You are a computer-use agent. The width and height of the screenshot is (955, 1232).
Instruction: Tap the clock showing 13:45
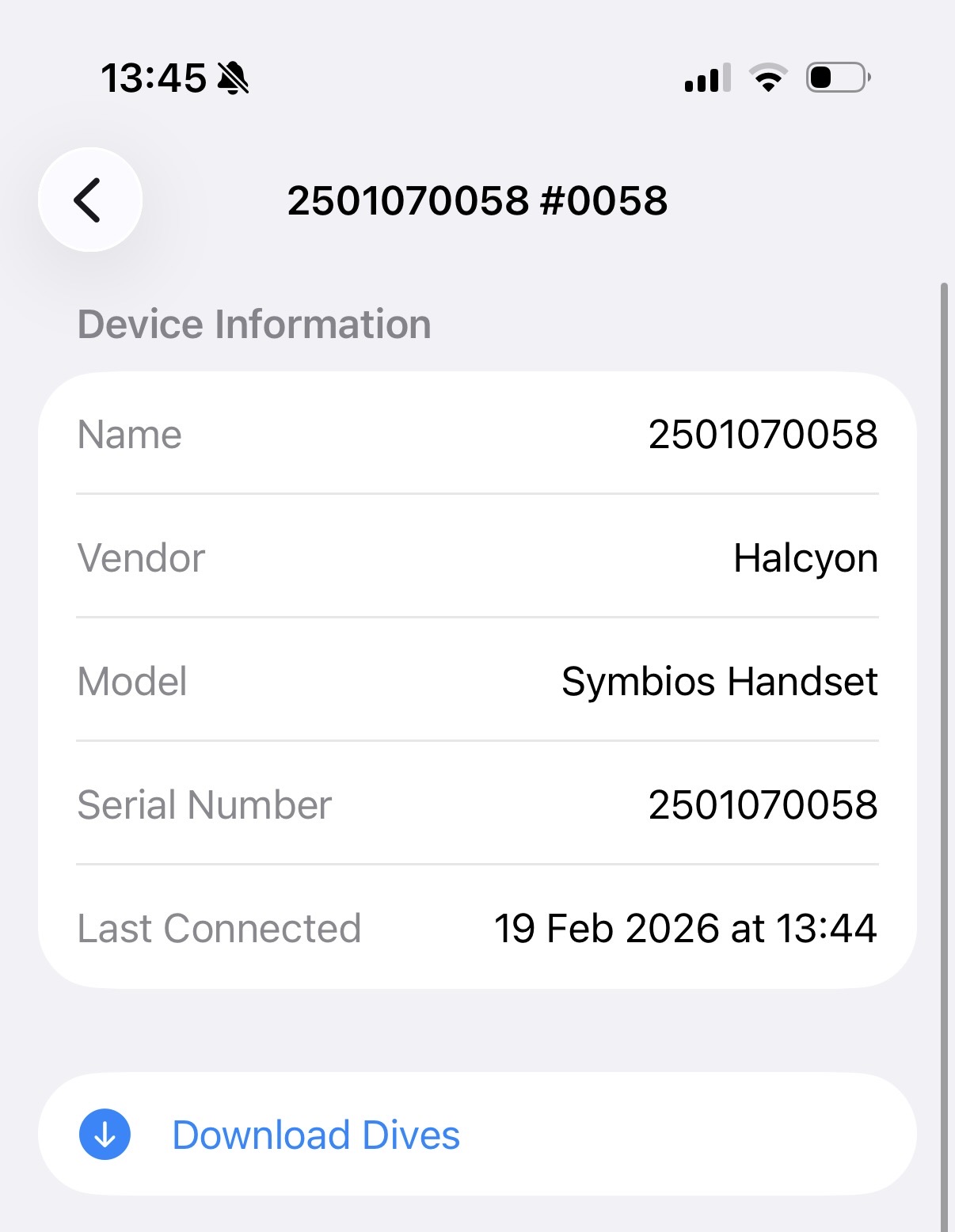coord(155,76)
